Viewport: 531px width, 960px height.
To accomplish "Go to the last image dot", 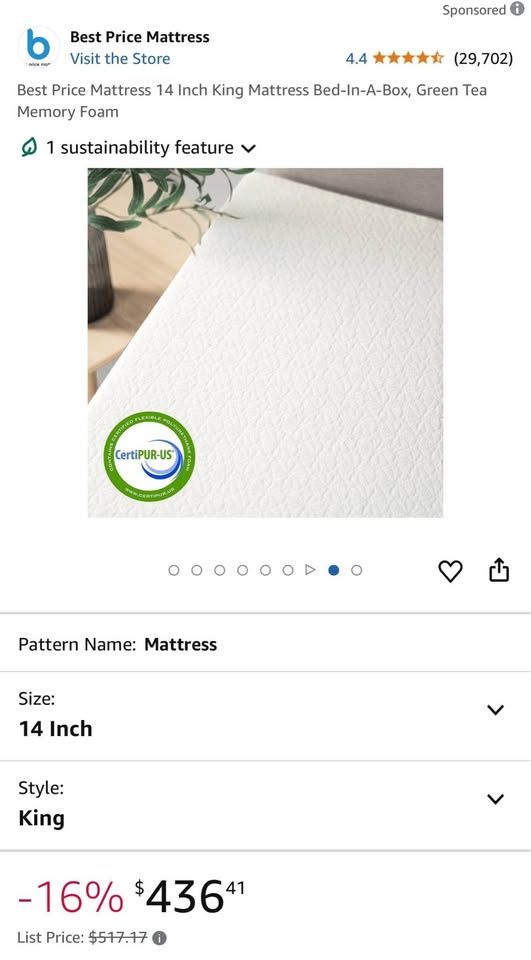I will (356, 570).
